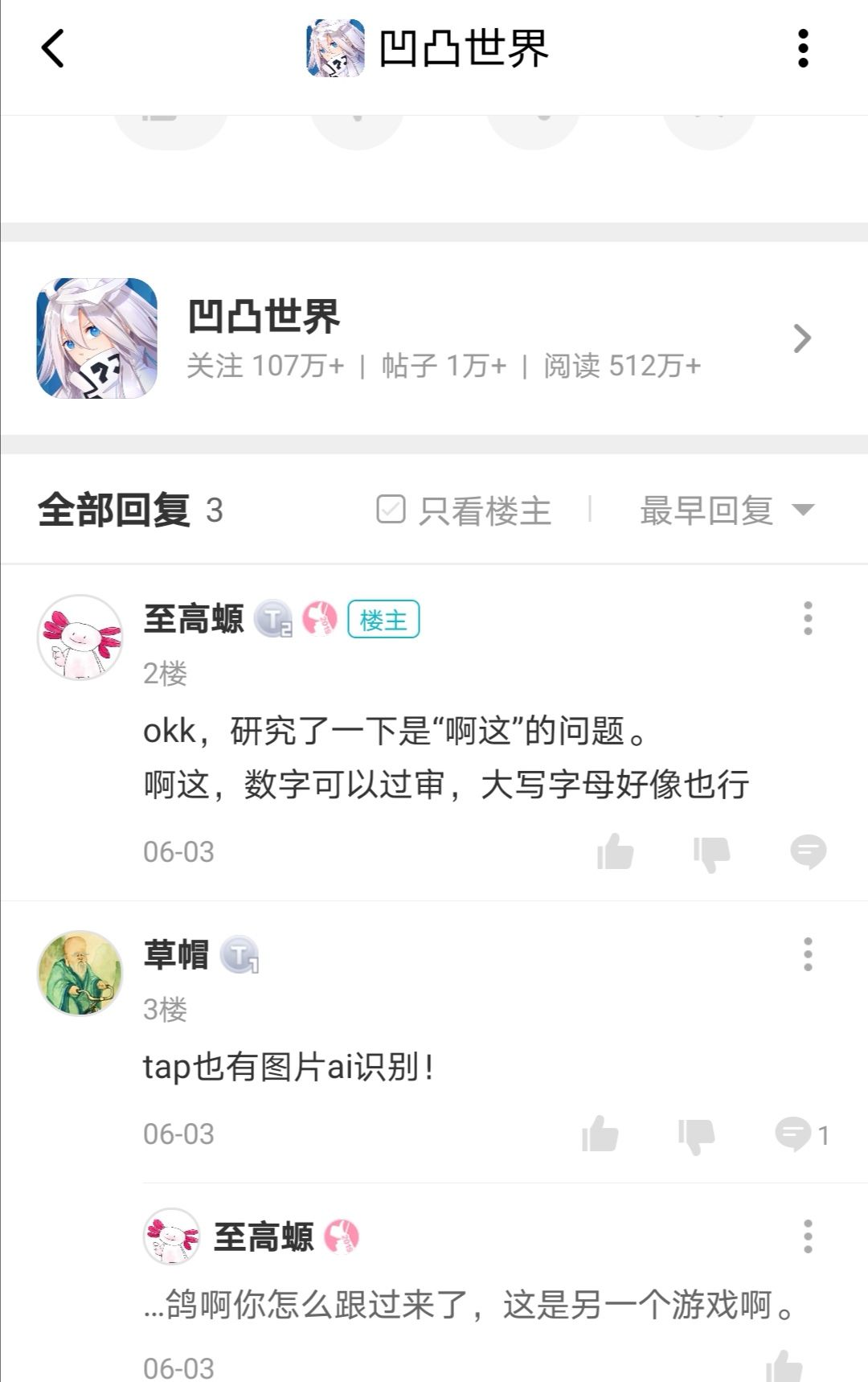This screenshot has height=1382, width=868.
Task: Open the 最早回复 sort dropdown
Action: (722, 510)
